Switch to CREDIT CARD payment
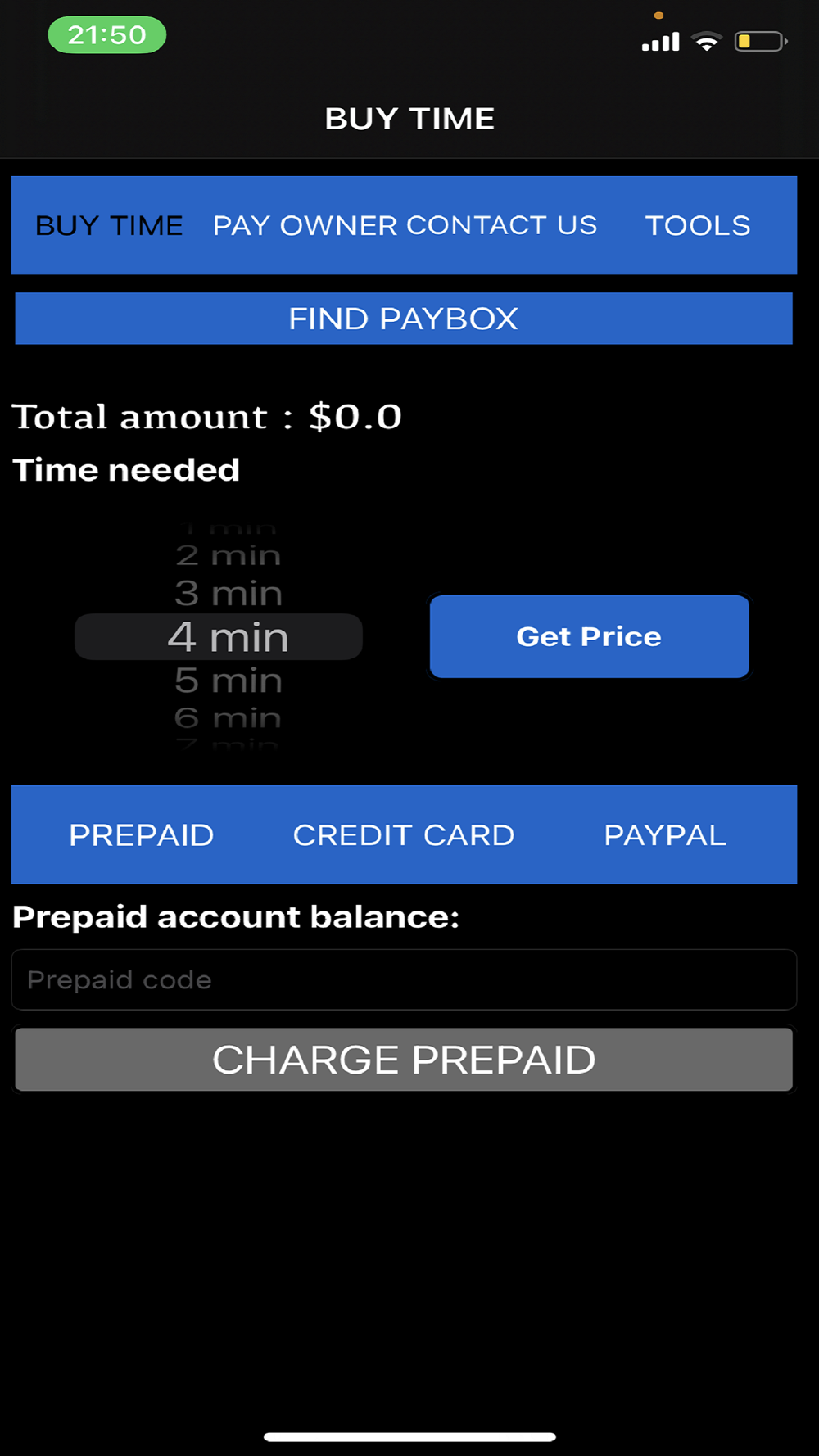The height and width of the screenshot is (1456, 819). (x=404, y=835)
